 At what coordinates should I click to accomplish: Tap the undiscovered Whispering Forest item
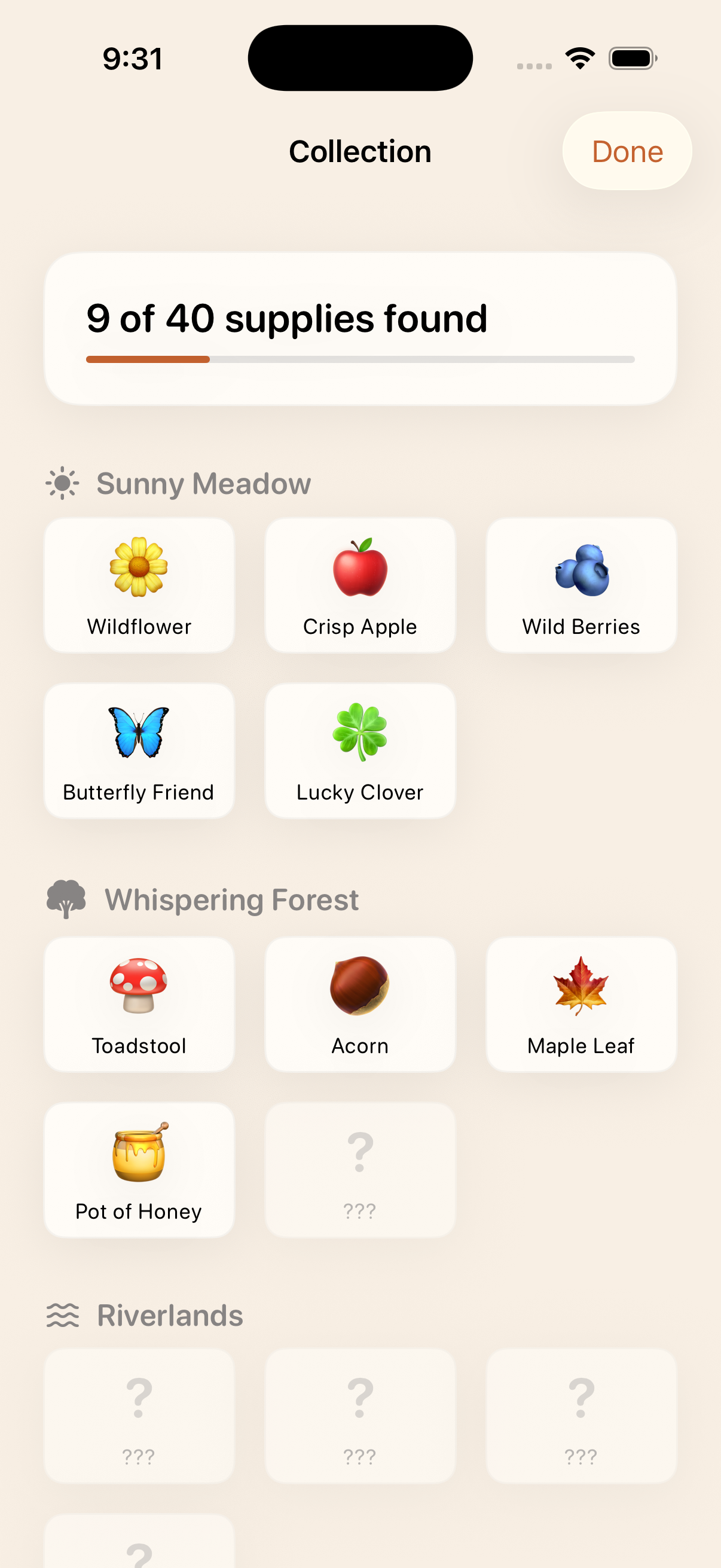coord(360,1170)
